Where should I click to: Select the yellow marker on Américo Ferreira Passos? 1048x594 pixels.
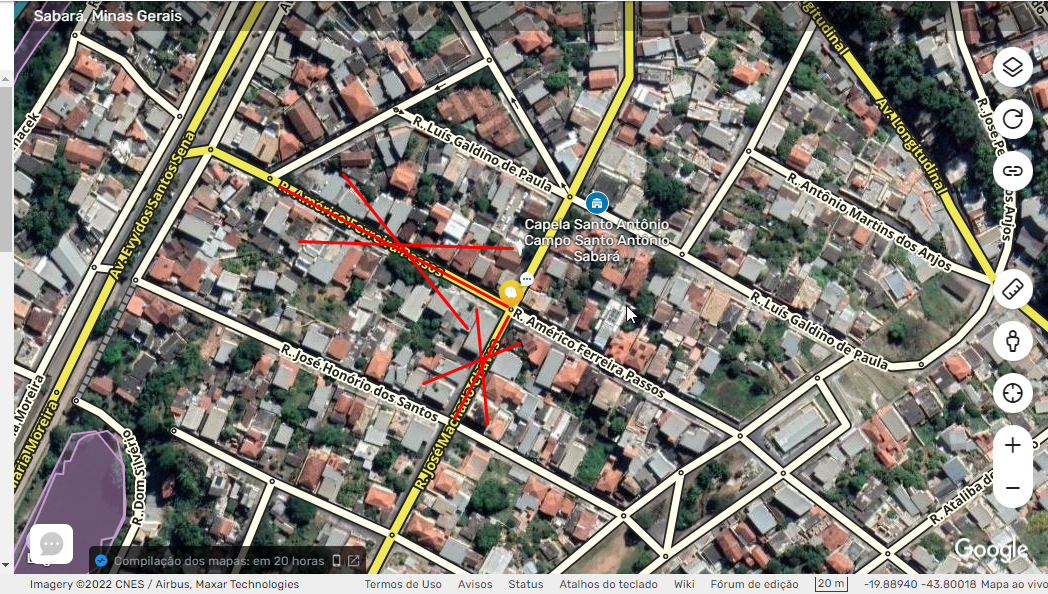(510, 293)
